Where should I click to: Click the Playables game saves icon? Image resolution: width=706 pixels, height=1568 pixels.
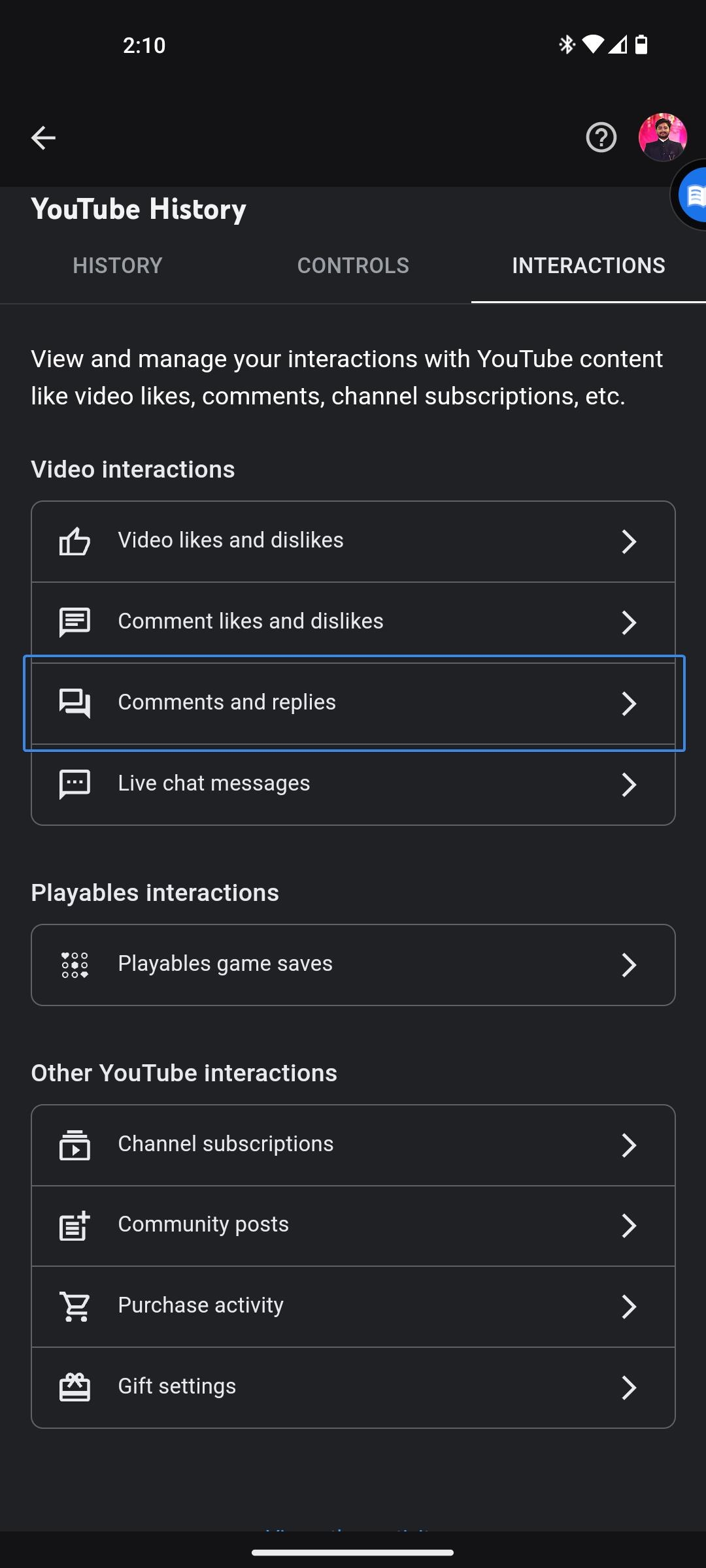[x=75, y=964]
